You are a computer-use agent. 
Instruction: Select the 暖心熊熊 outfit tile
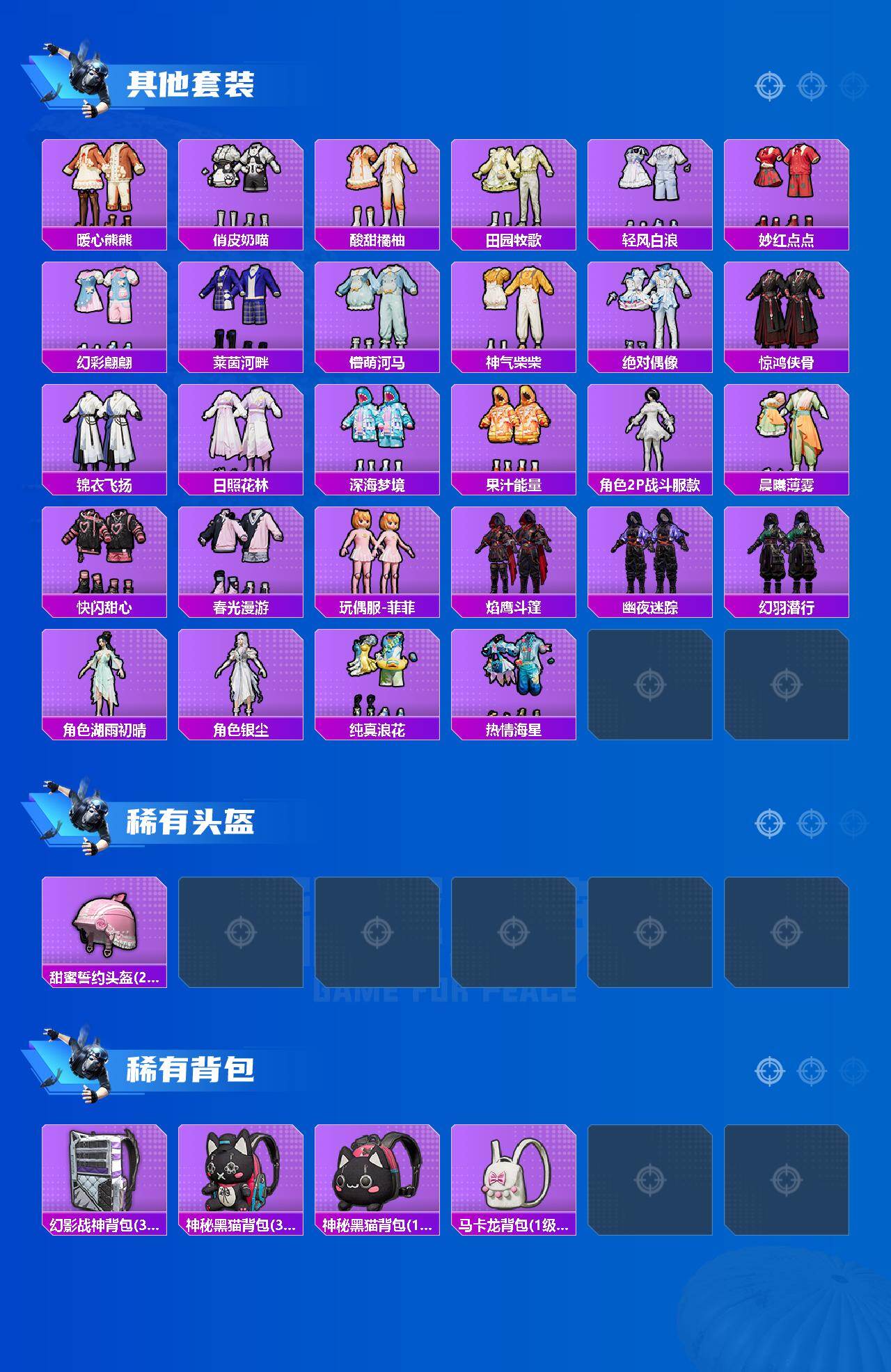coord(106,188)
